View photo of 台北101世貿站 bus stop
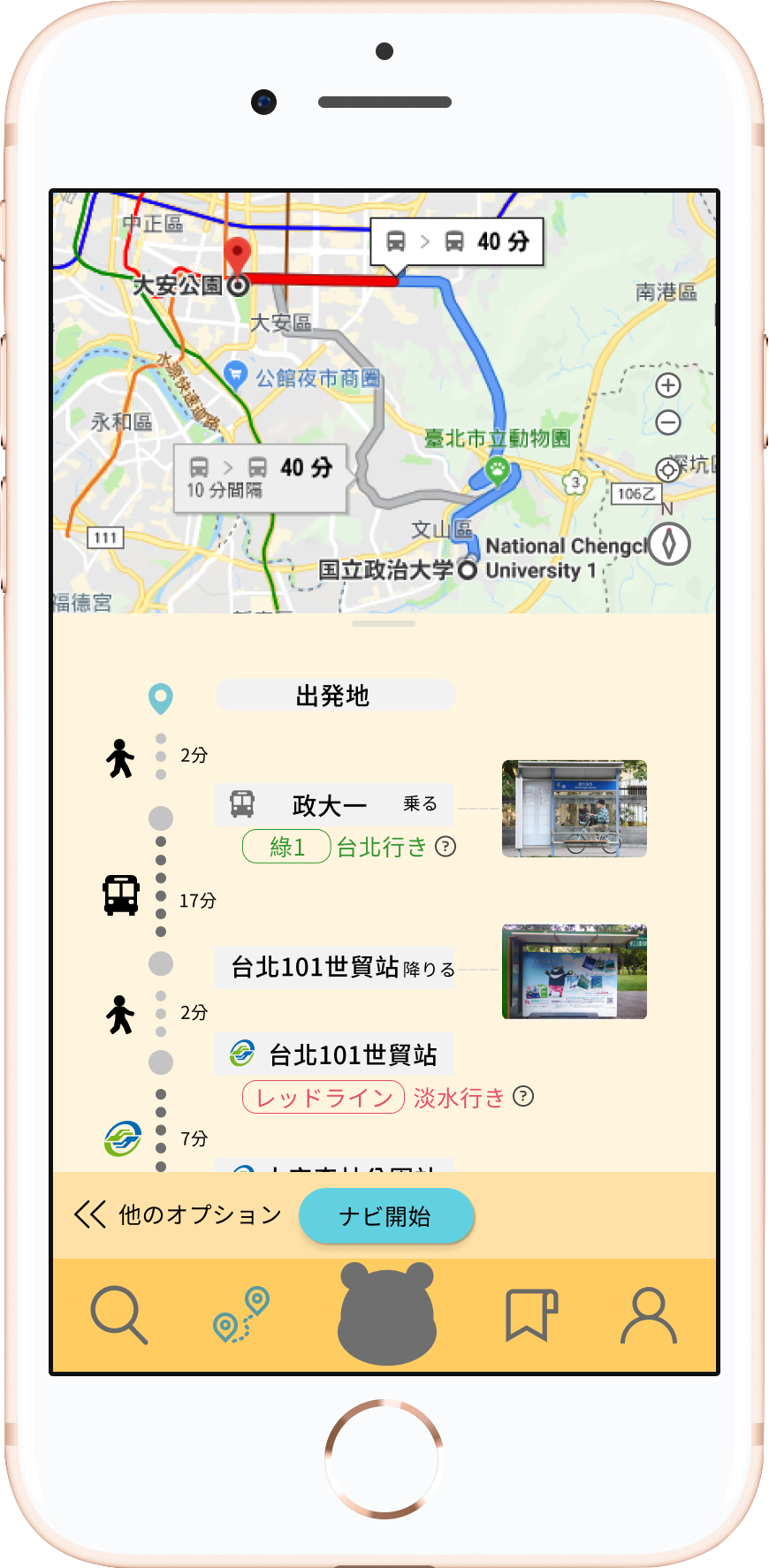 tap(575, 971)
